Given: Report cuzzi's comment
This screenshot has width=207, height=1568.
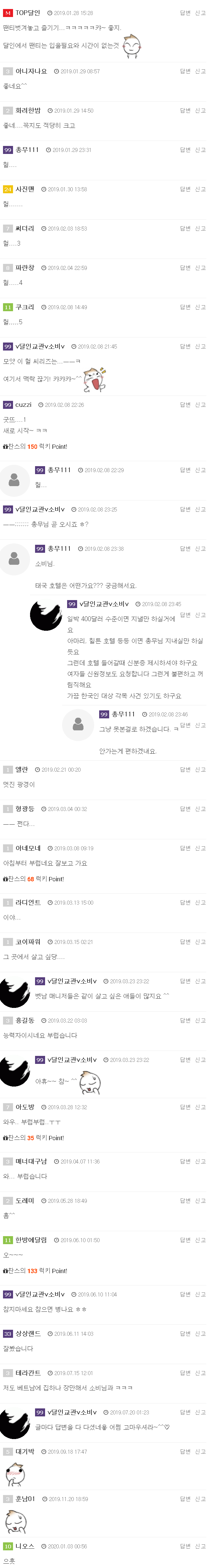Looking at the screenshot, I should [x=200, y=405].
